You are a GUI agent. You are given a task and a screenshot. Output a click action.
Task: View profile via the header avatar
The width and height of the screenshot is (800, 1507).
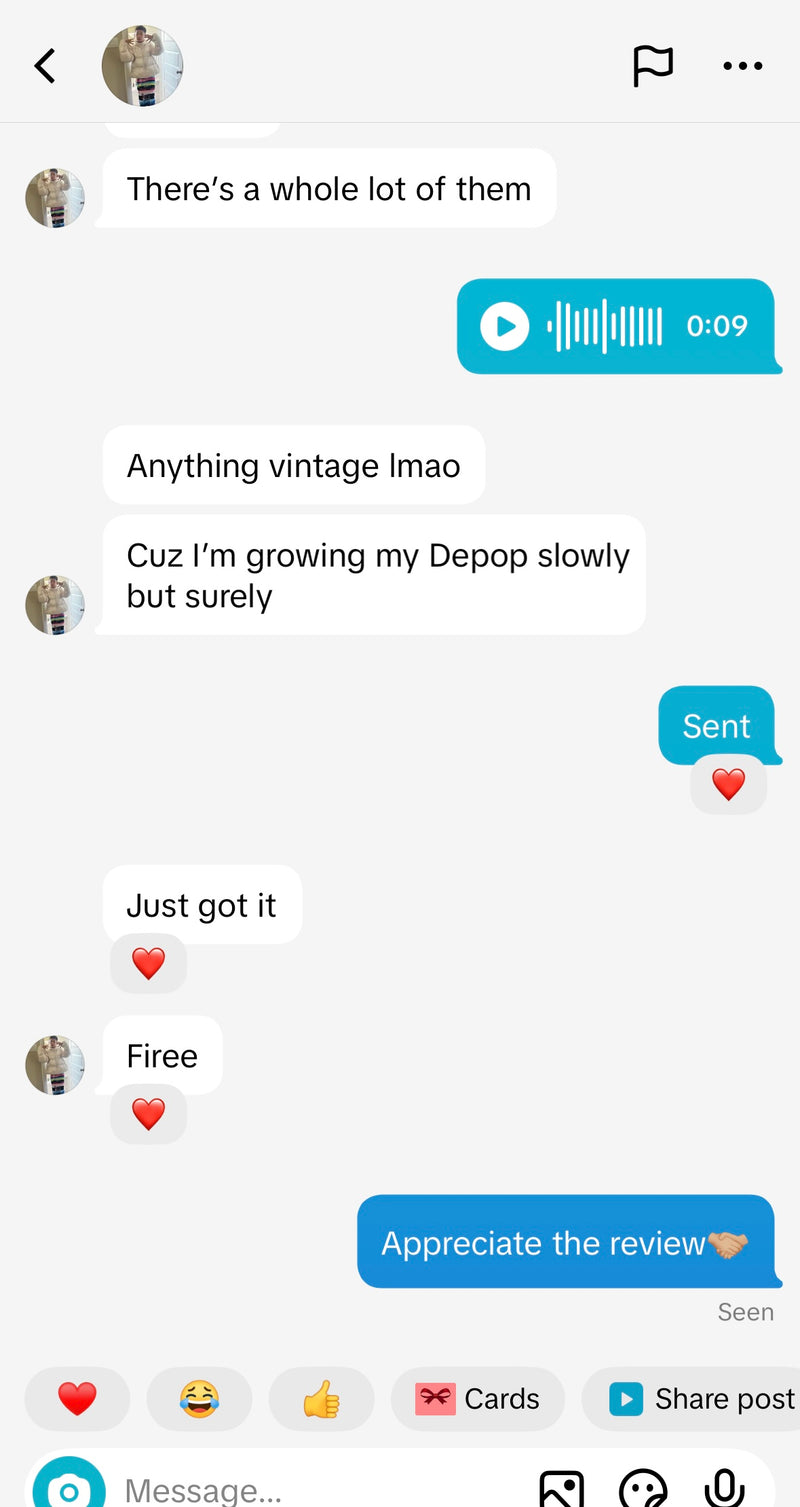coord(142,65)
